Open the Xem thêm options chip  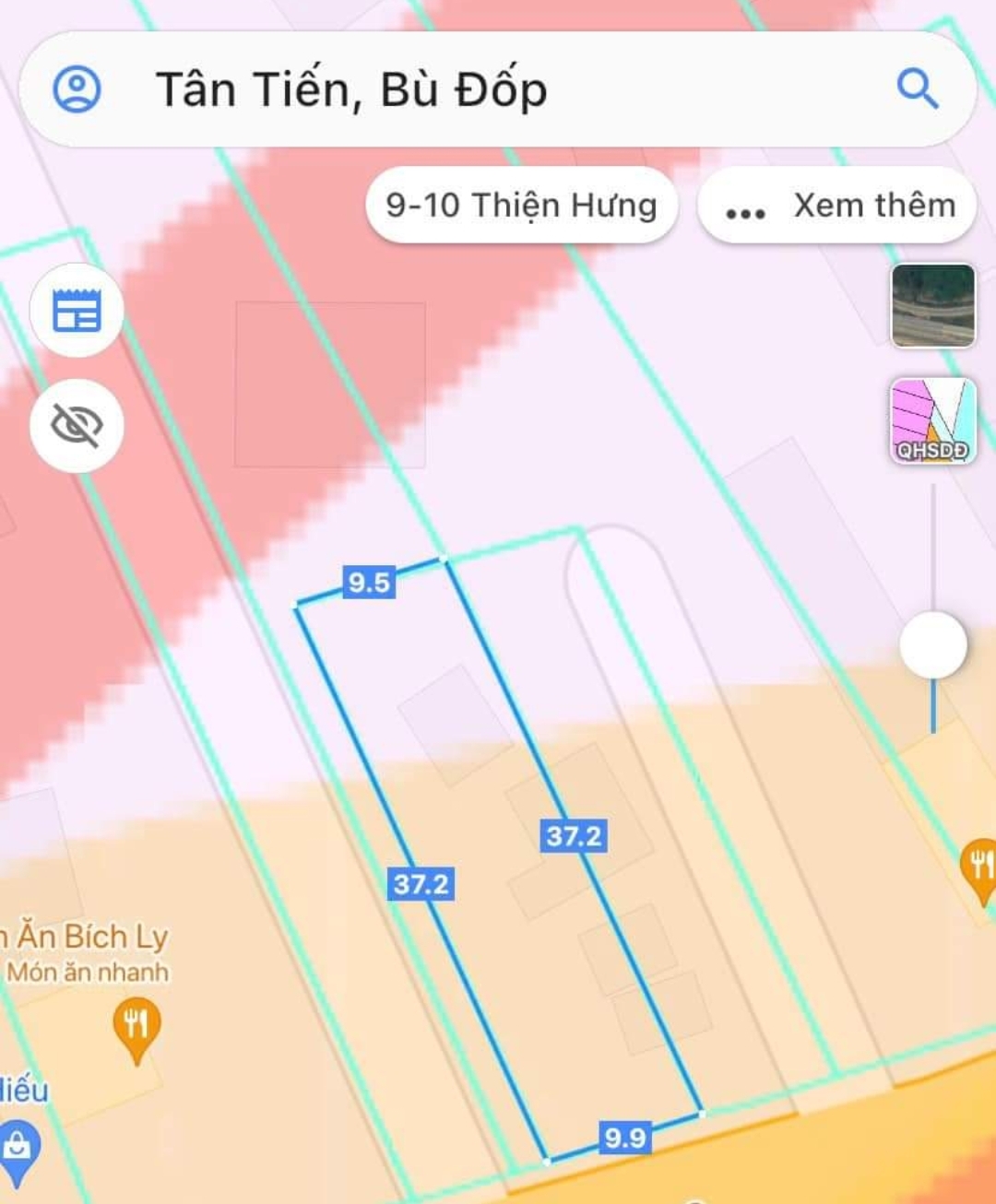click(836, 205)
